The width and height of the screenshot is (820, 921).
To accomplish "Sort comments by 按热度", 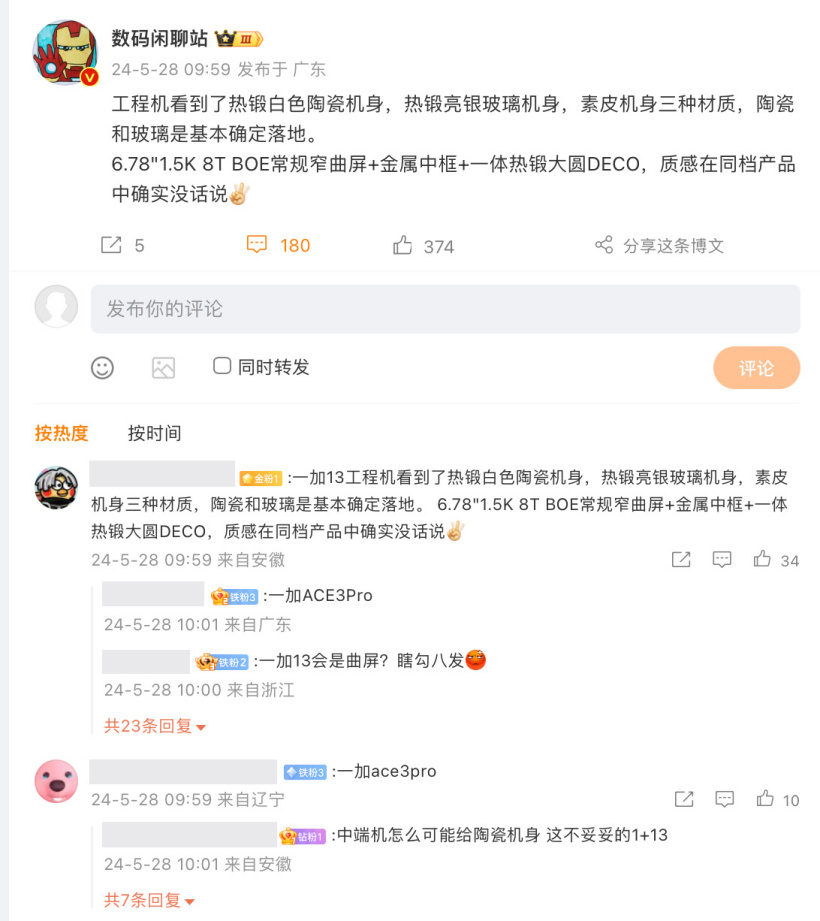I will point(62,433).
